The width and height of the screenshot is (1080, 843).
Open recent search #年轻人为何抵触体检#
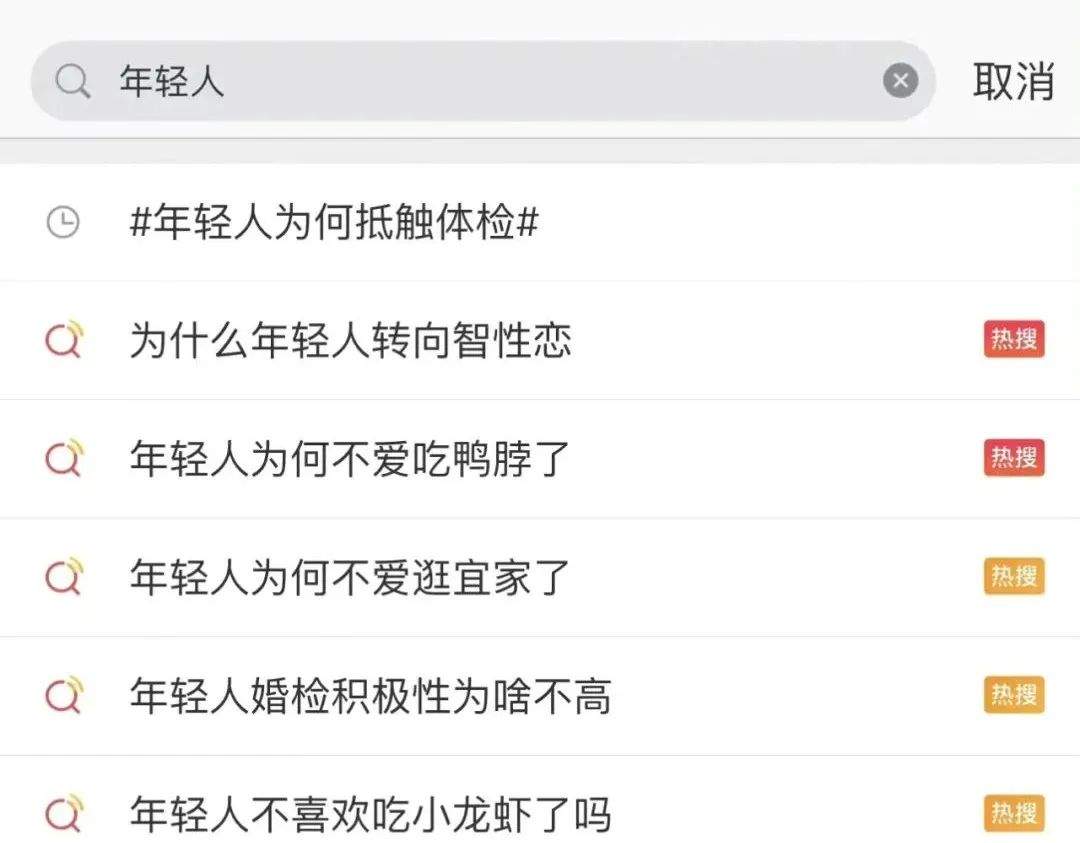pyautogui.click(x=335, y=222)
